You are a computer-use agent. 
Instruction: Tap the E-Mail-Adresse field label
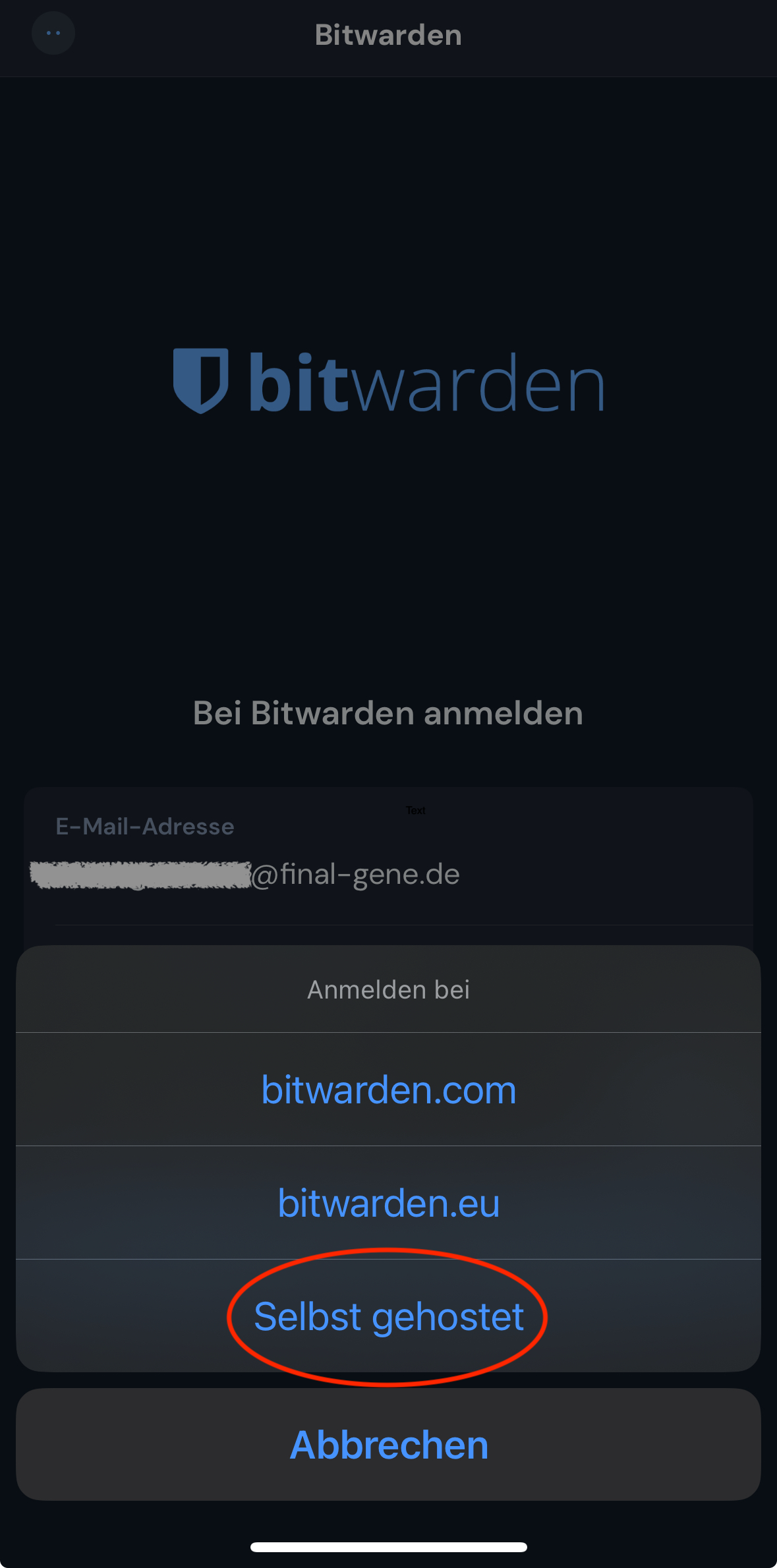tap(144, 827)
